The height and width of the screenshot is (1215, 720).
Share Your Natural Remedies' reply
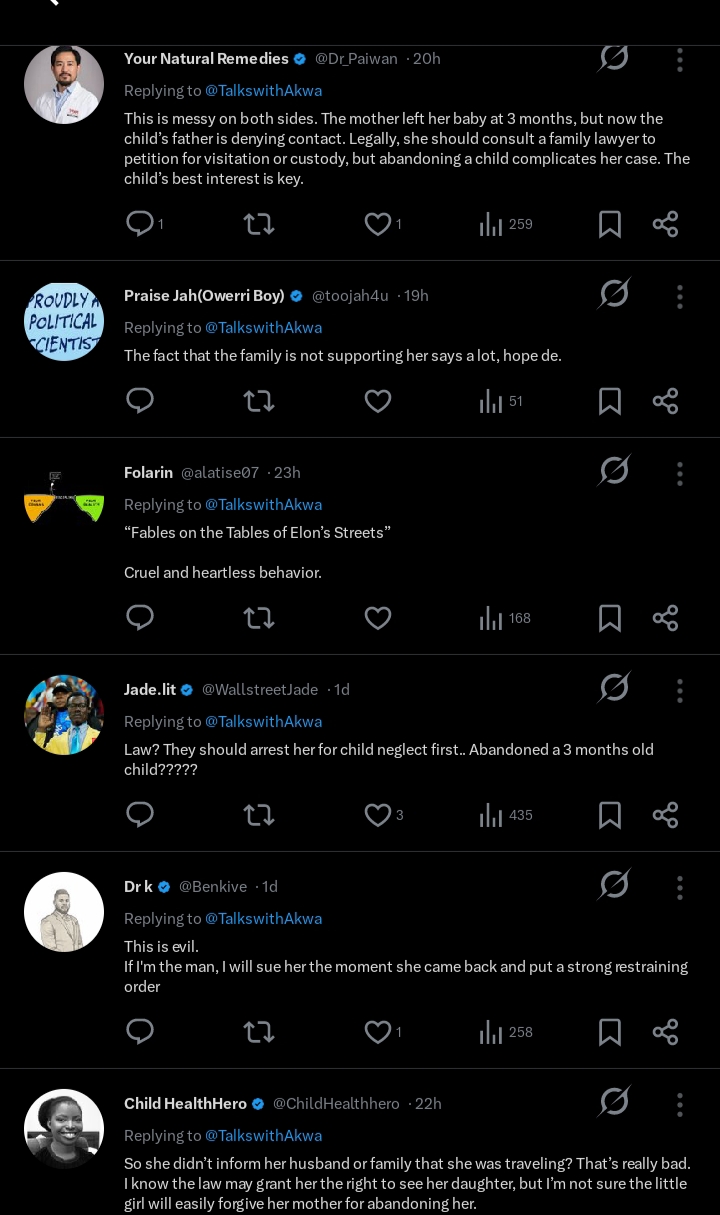point(665,224)
